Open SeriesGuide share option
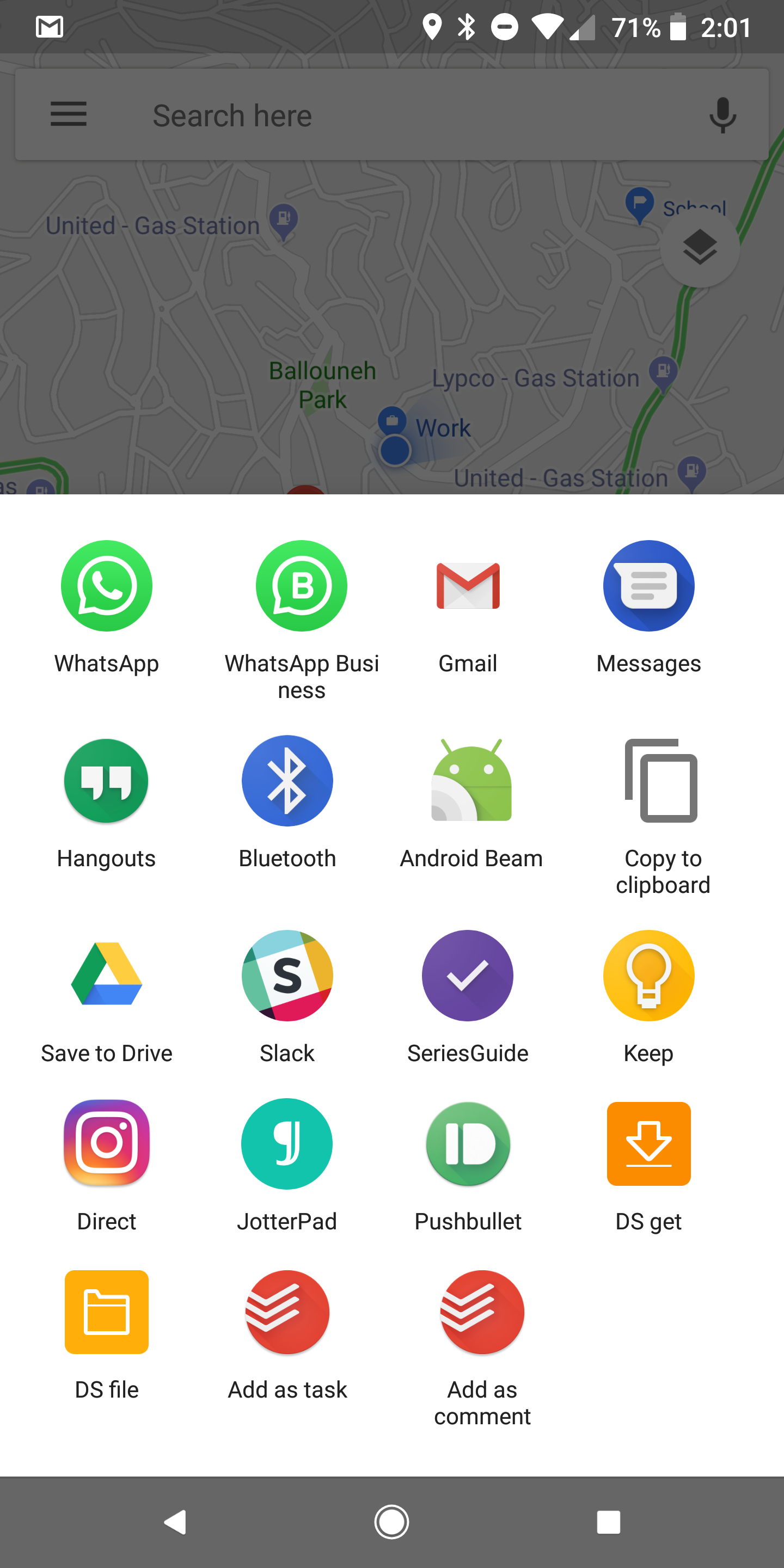This screenshot has width=784, height=1568. tap(468, 975)
